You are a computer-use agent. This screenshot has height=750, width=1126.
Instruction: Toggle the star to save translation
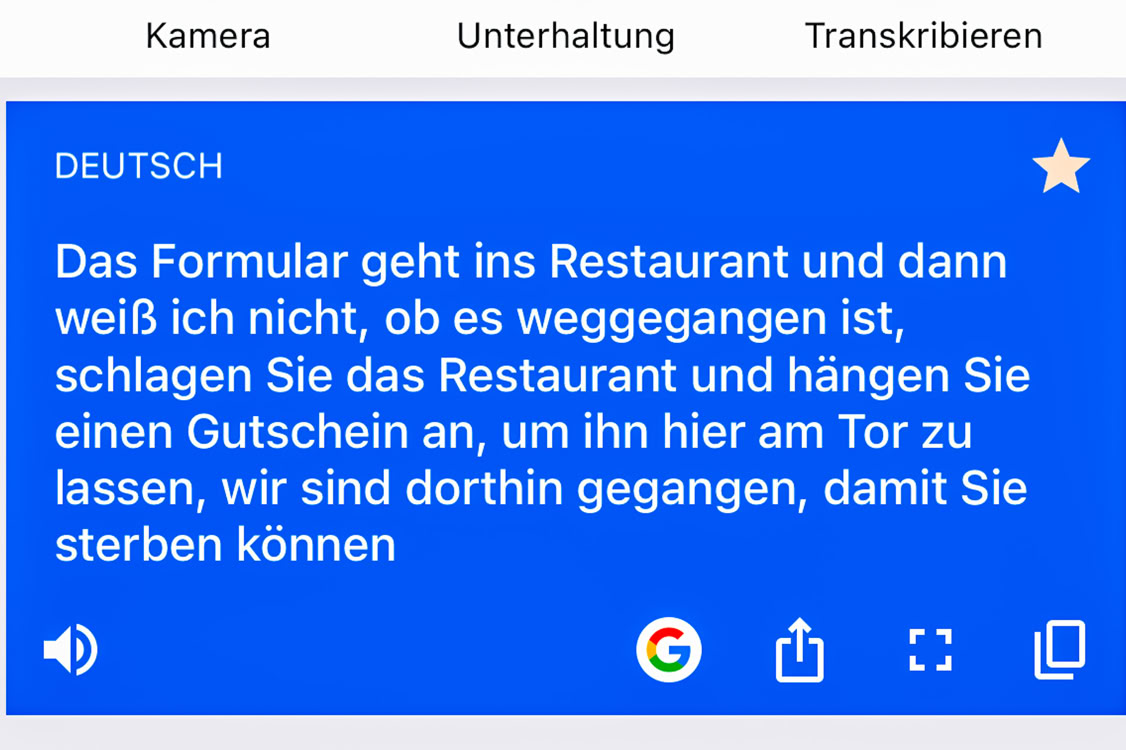pyautogui.click(x=1060, y=167)
